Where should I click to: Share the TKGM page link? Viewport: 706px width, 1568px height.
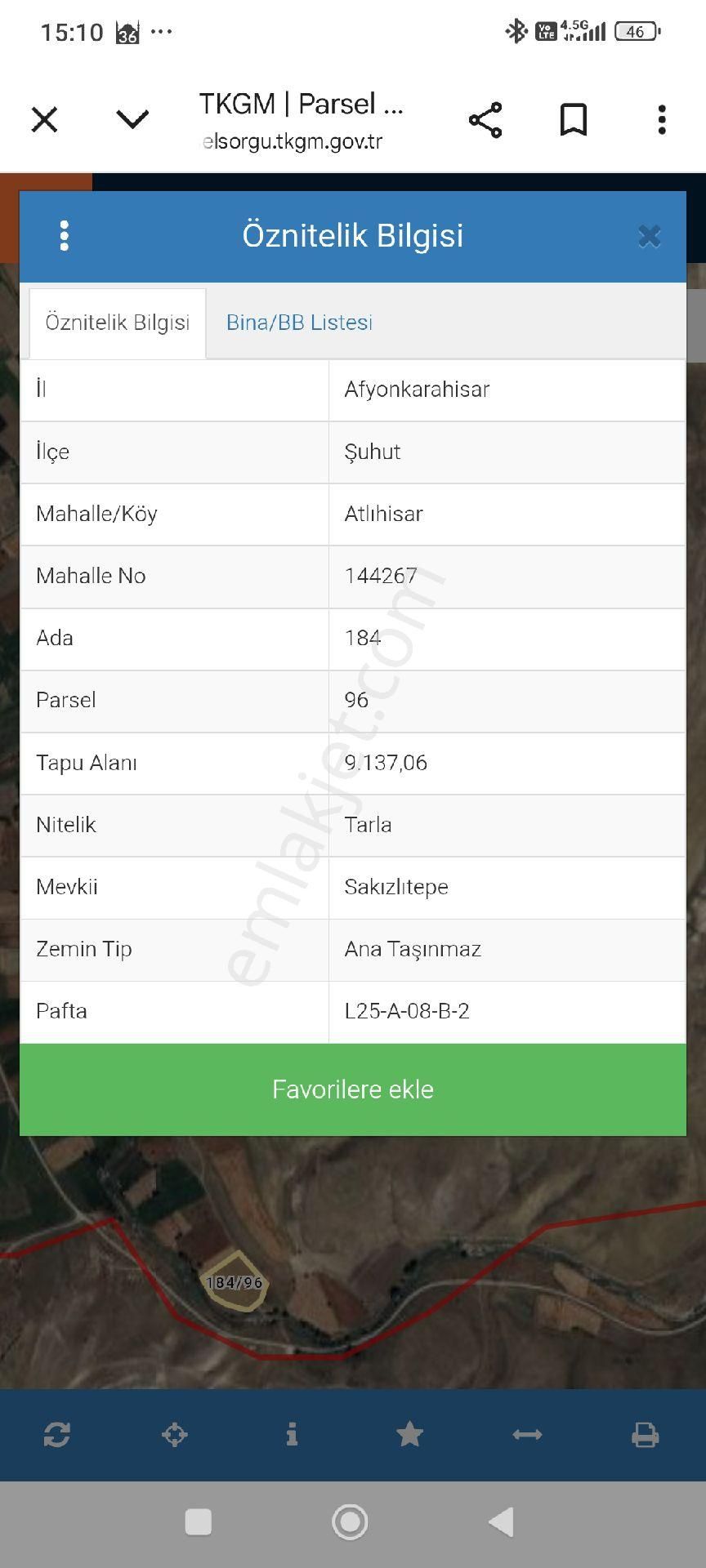(485, 120)
